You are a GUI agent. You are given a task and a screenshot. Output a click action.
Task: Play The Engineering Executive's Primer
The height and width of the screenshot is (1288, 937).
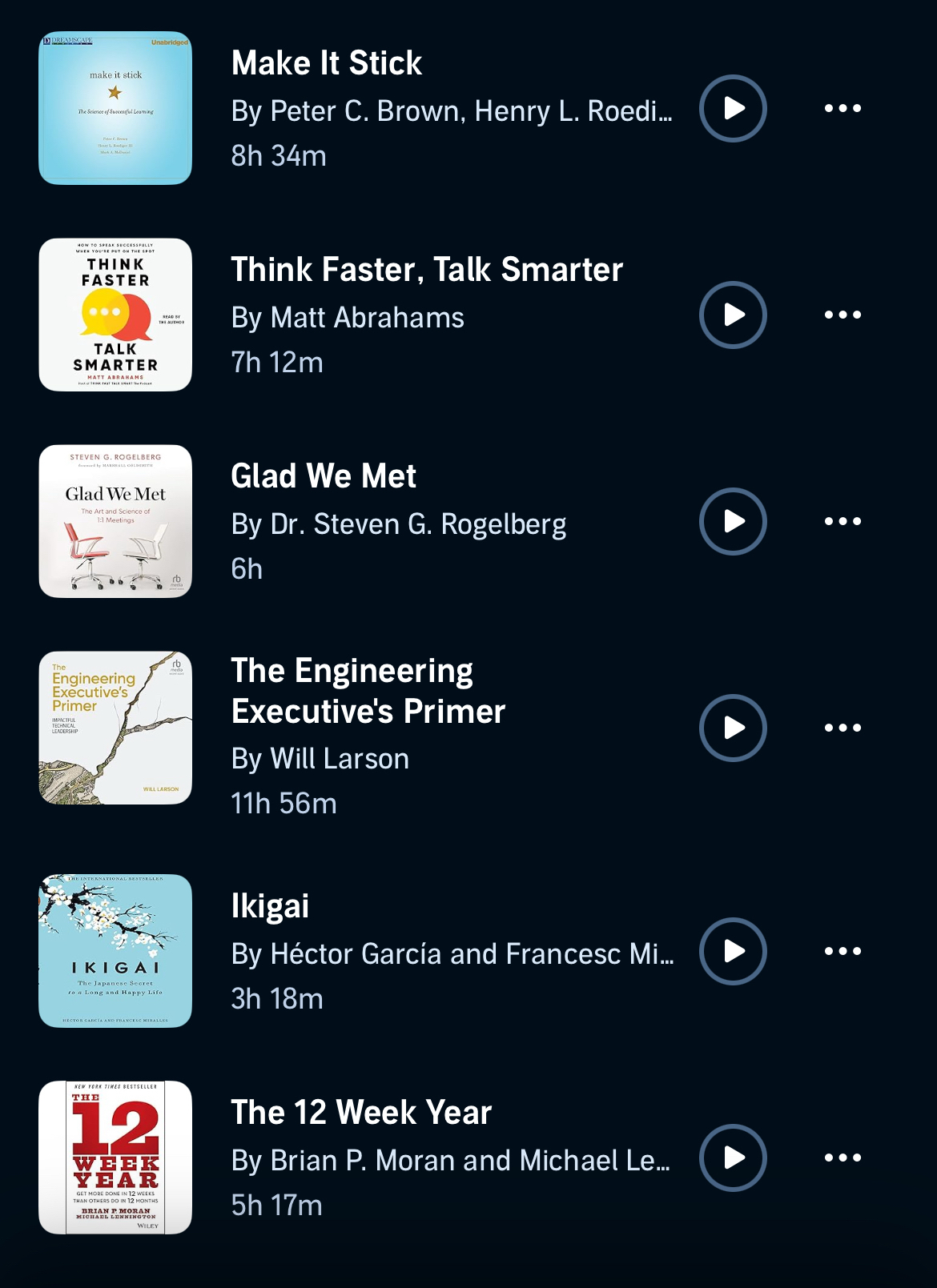[733, 728]
